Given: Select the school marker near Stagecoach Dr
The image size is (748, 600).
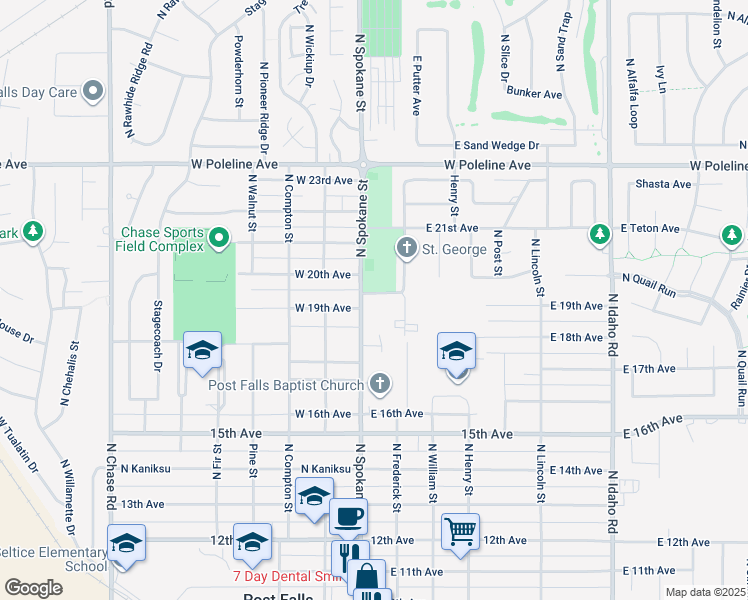Looking at the screenshot, I should (x=203, y=353).
